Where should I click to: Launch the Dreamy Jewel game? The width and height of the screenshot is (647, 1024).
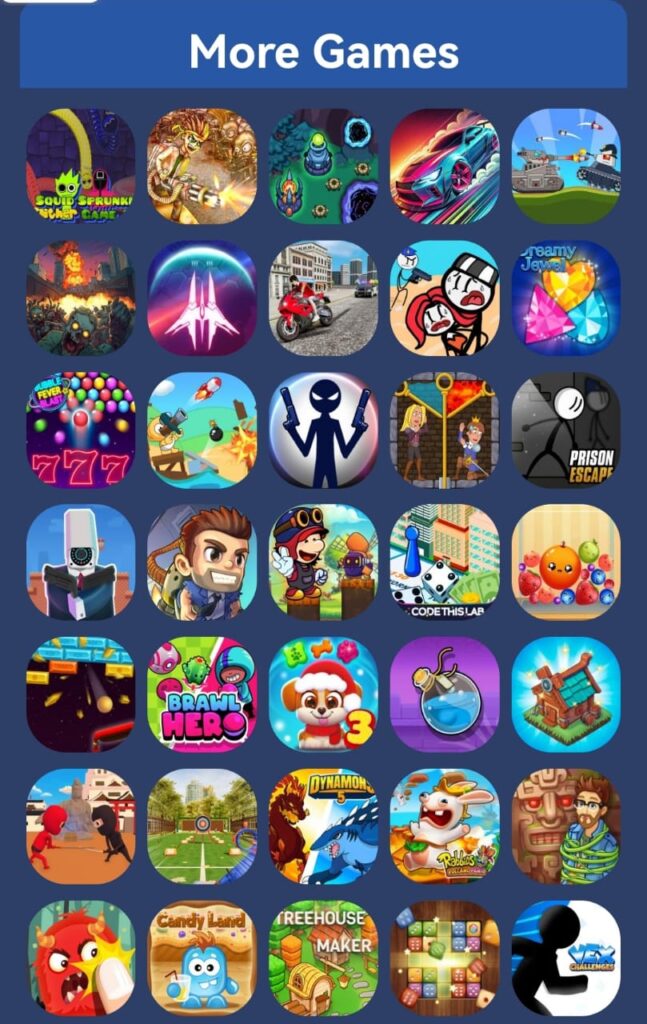[566, 297]
